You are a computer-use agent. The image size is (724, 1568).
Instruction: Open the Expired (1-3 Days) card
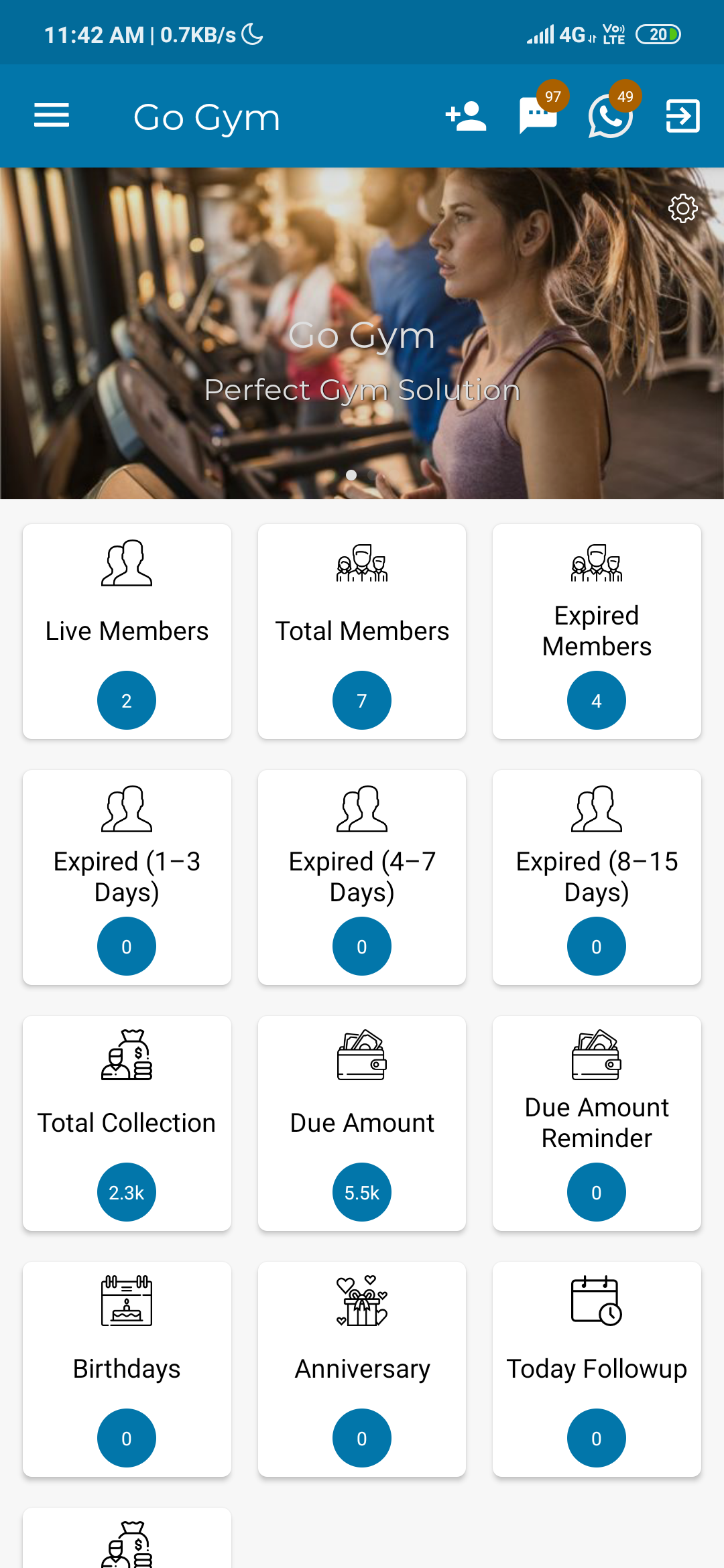click(126, 878)
